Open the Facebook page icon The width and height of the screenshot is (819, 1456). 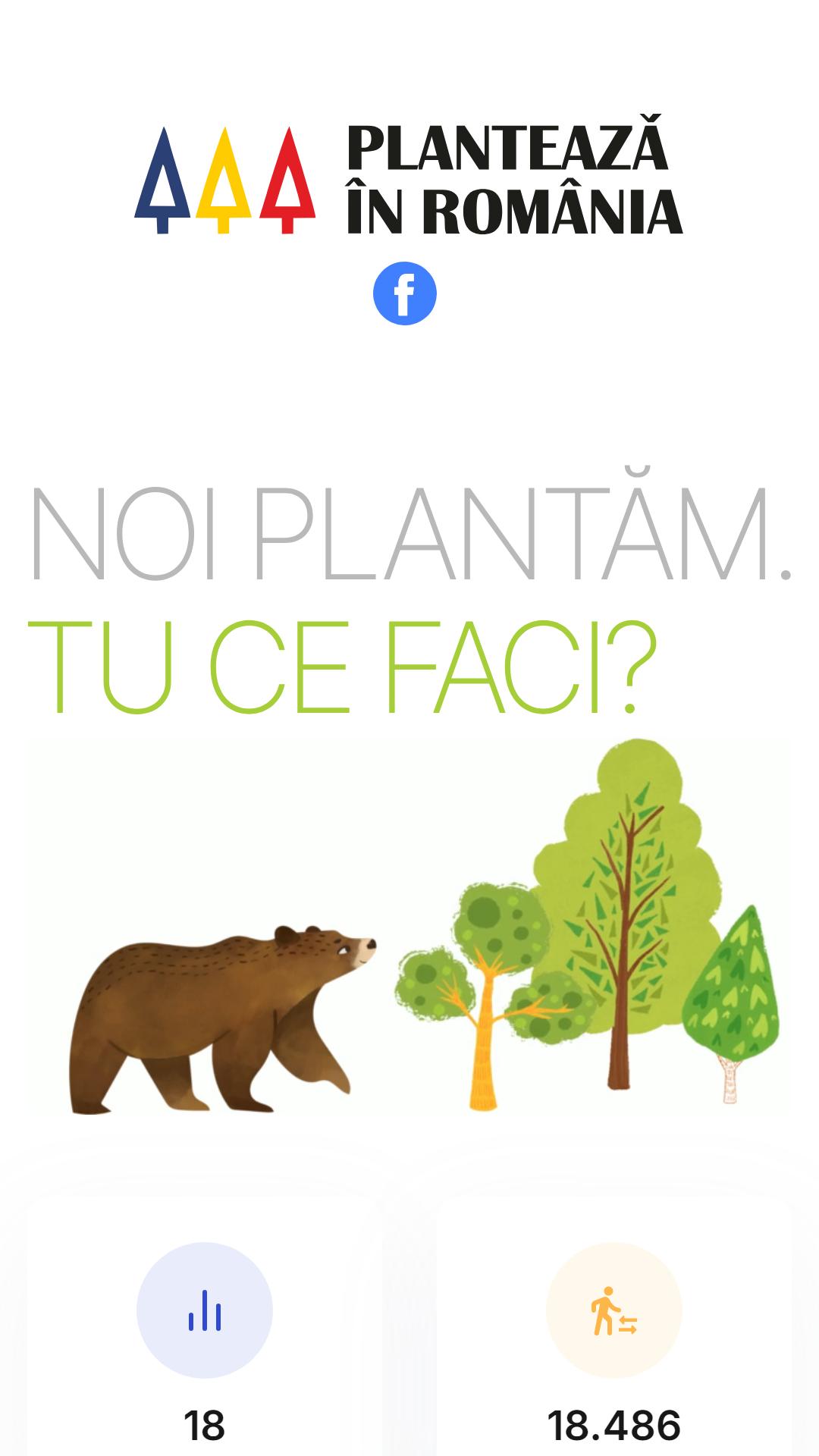[x=405, y=293]
